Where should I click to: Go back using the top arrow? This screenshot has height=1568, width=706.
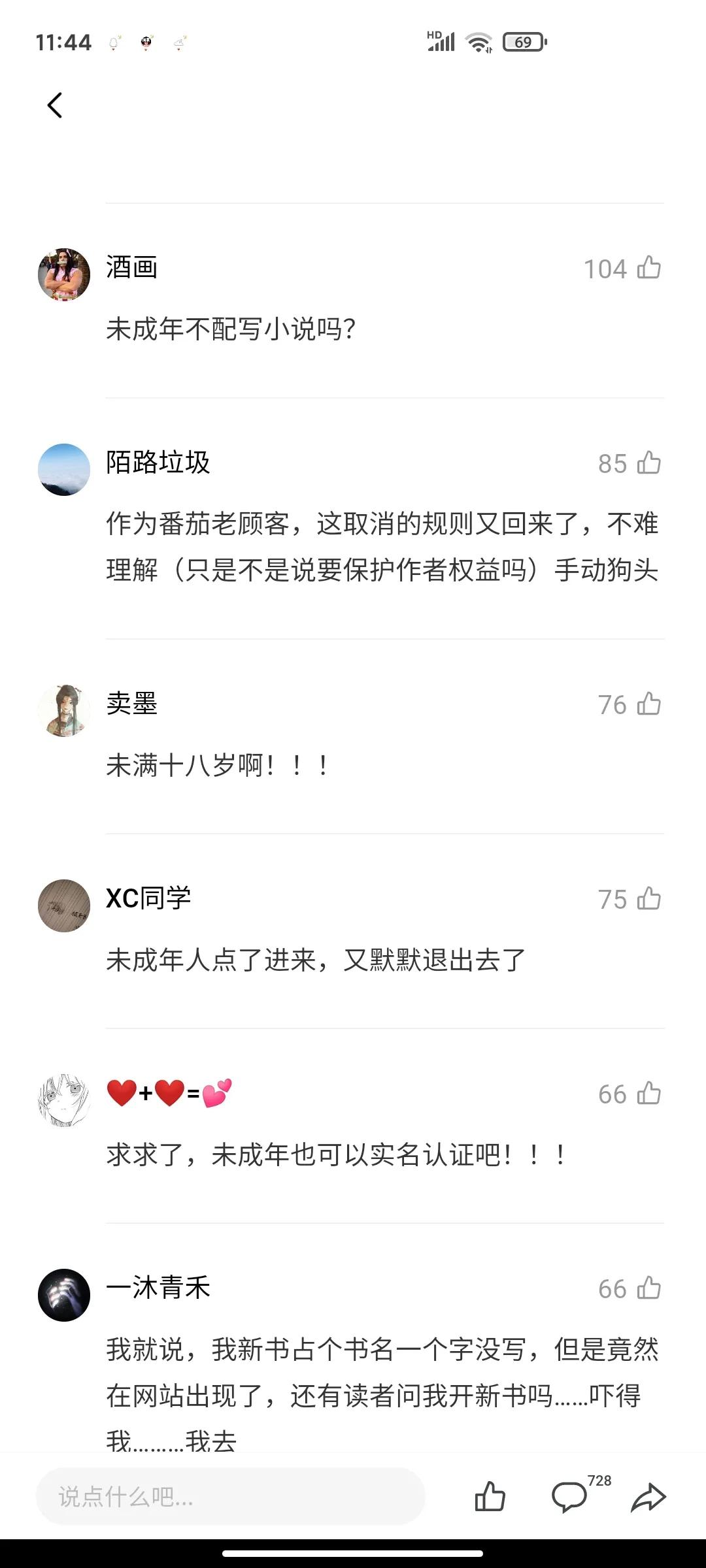pyautogui.click(x=55, y=105)
